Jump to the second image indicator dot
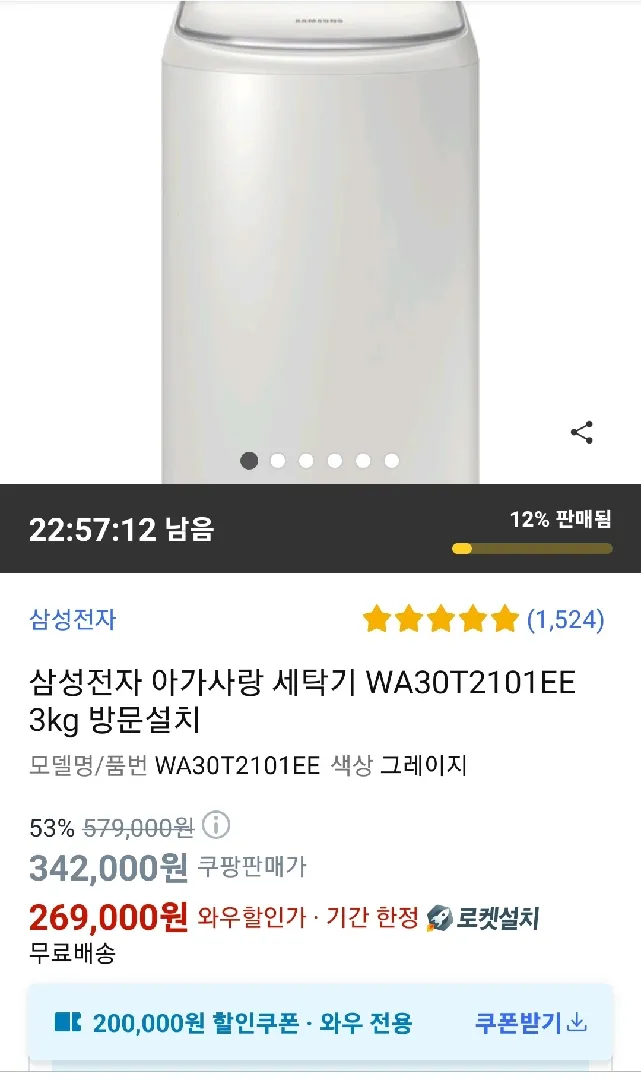 278,461
